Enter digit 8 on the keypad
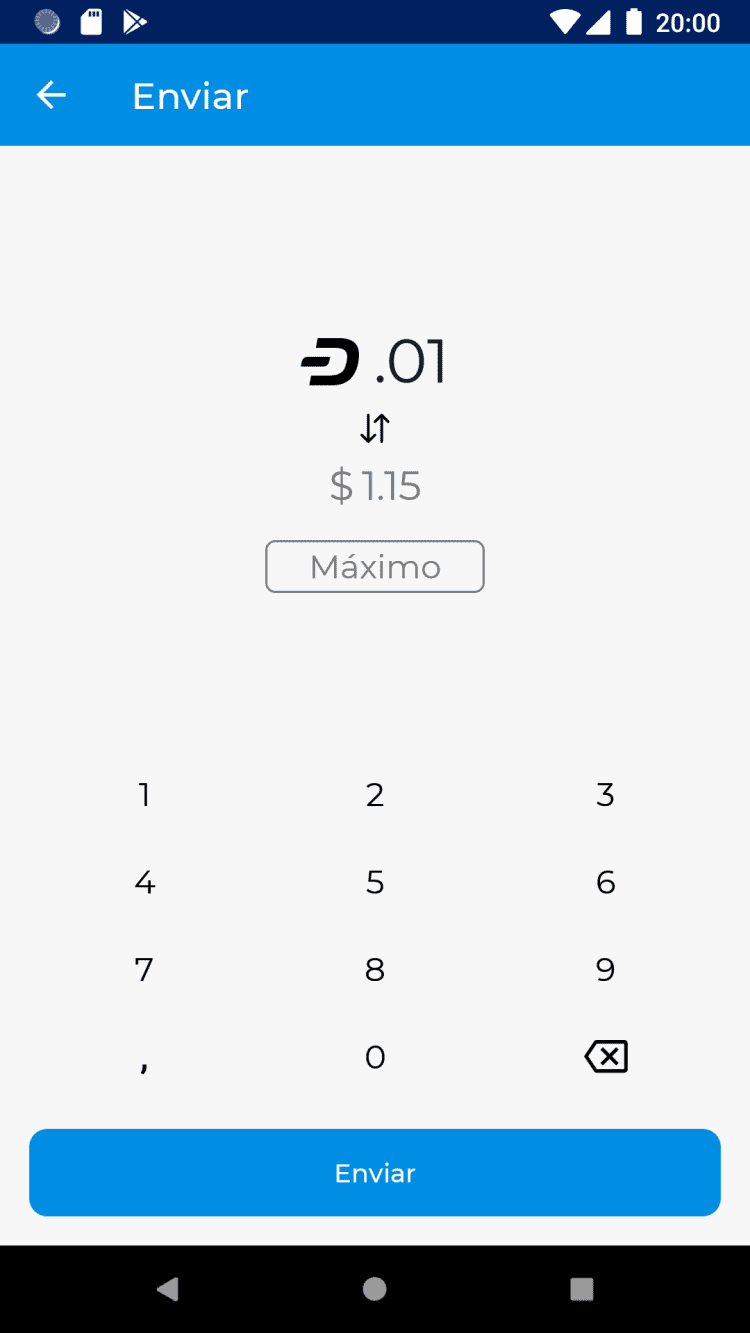 (375, 969)
